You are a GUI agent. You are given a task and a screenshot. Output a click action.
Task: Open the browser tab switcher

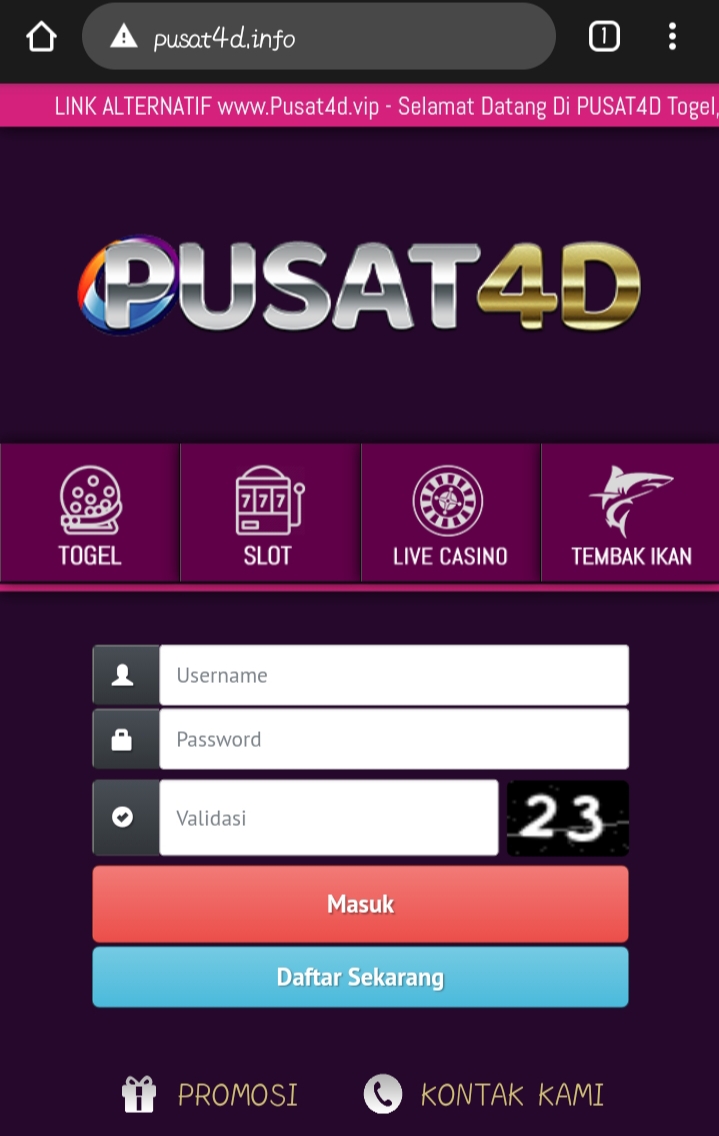point(604,38)
